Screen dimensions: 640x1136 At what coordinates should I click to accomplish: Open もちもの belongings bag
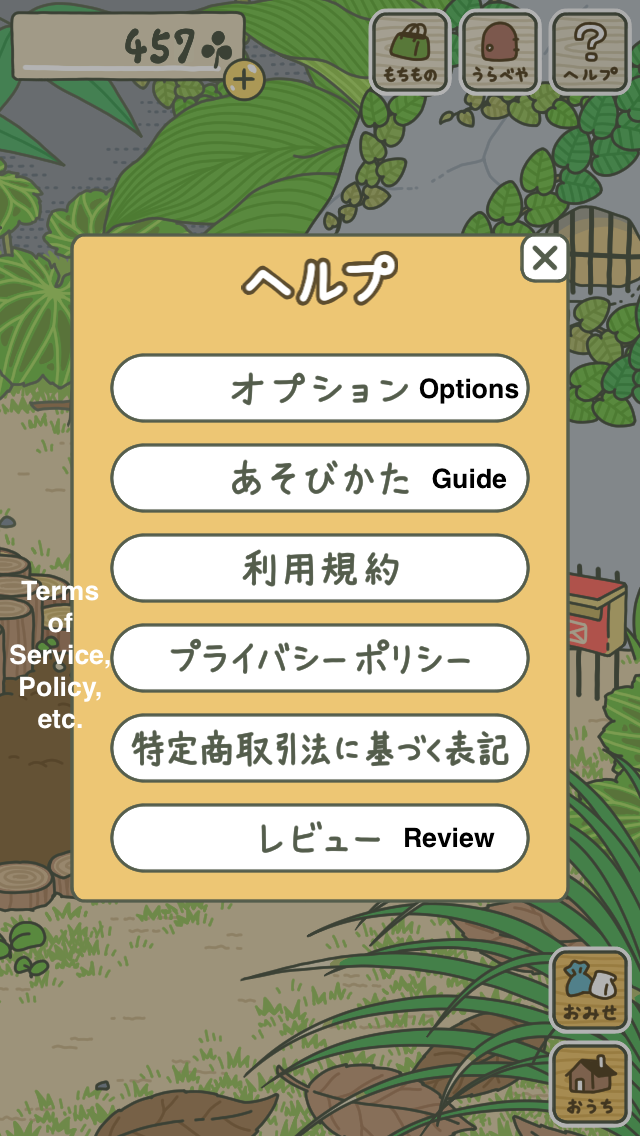pyautogui.click(x=410, y=52)
